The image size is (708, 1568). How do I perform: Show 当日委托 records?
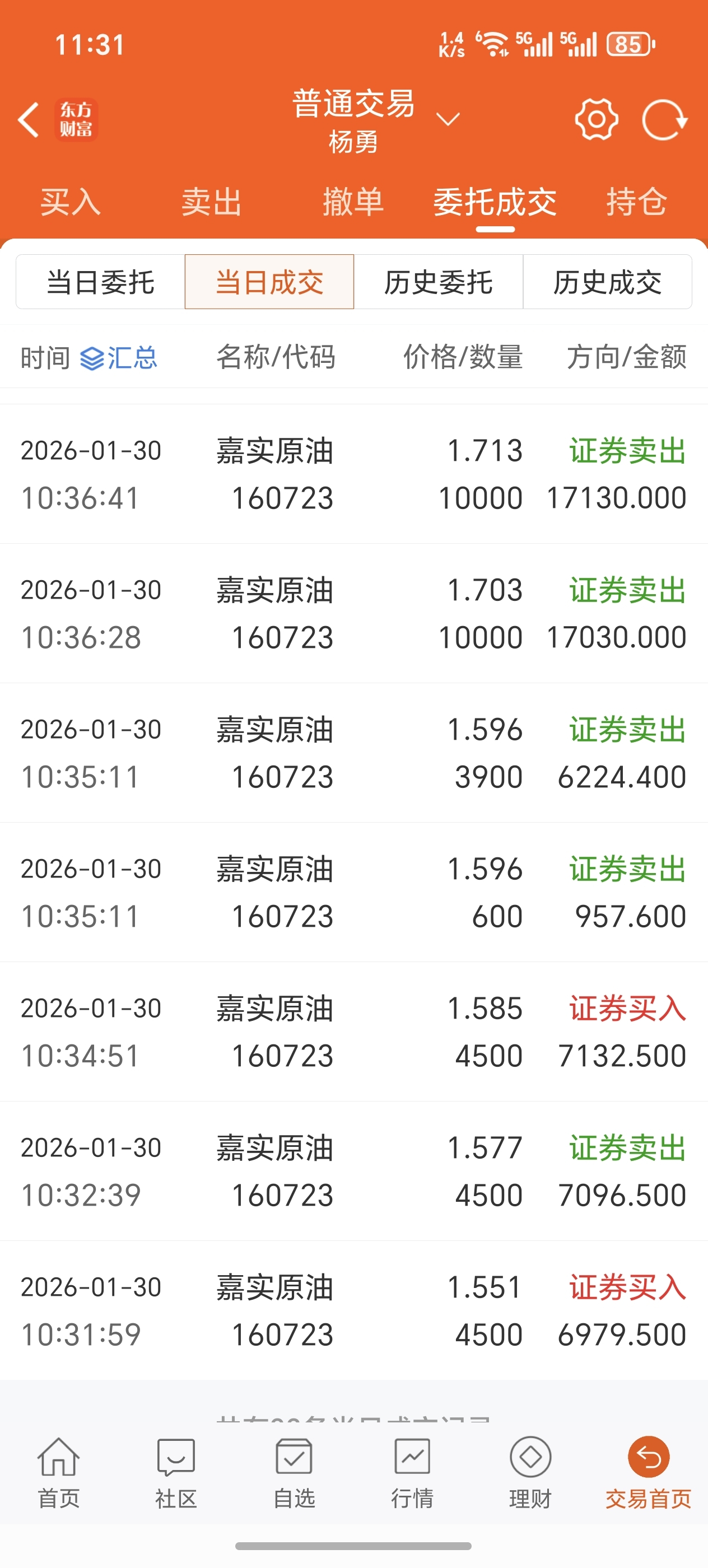[x=100, y=282]
